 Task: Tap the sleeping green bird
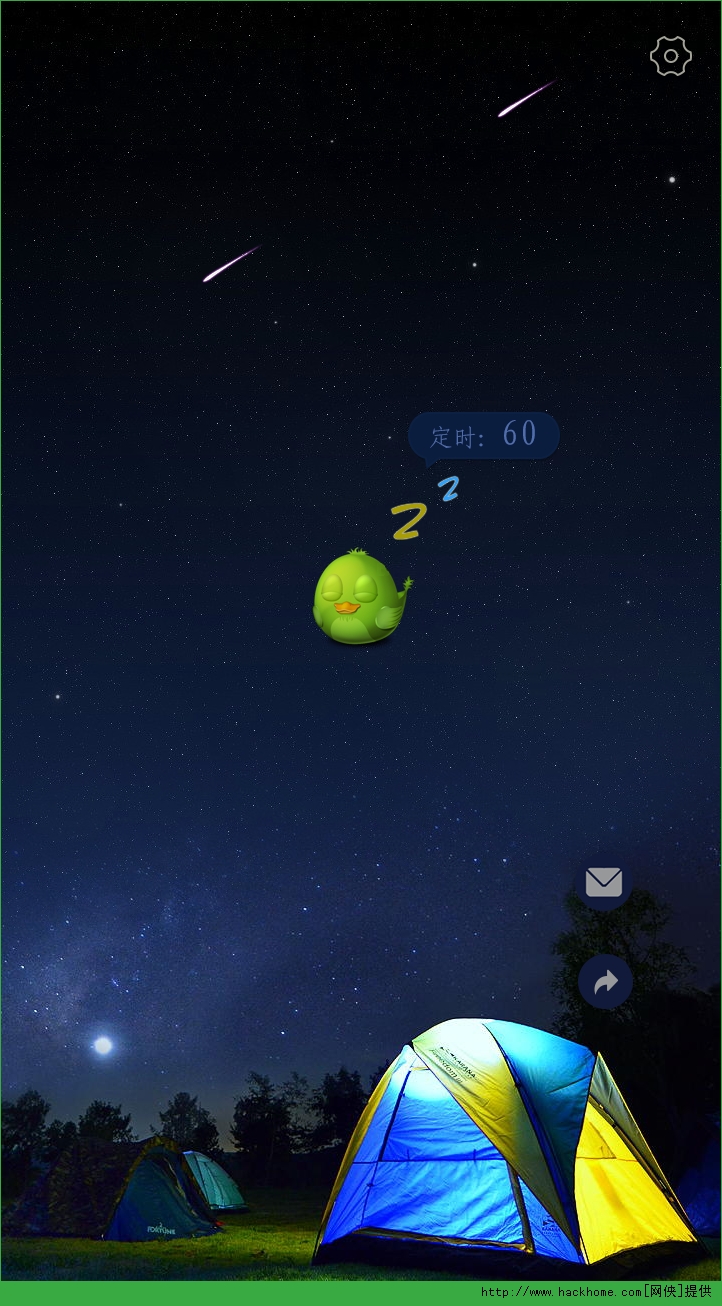[358, 596]
